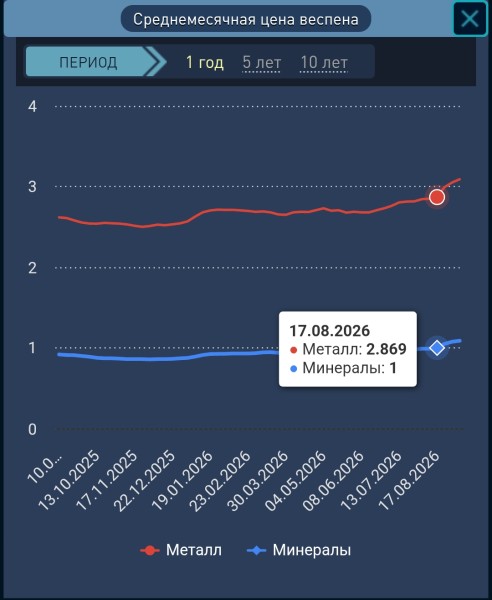Switch chart period to 5 лет
Image resolution: width=492 pixels, height=600 pixels.
point(262,62)
